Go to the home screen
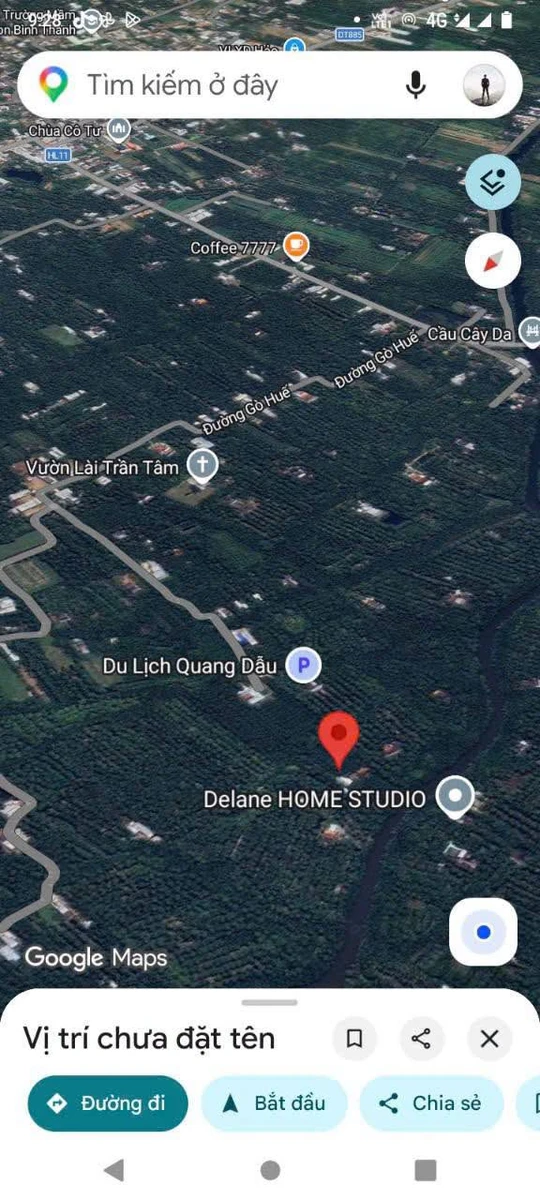 [x=270, y=1170]
